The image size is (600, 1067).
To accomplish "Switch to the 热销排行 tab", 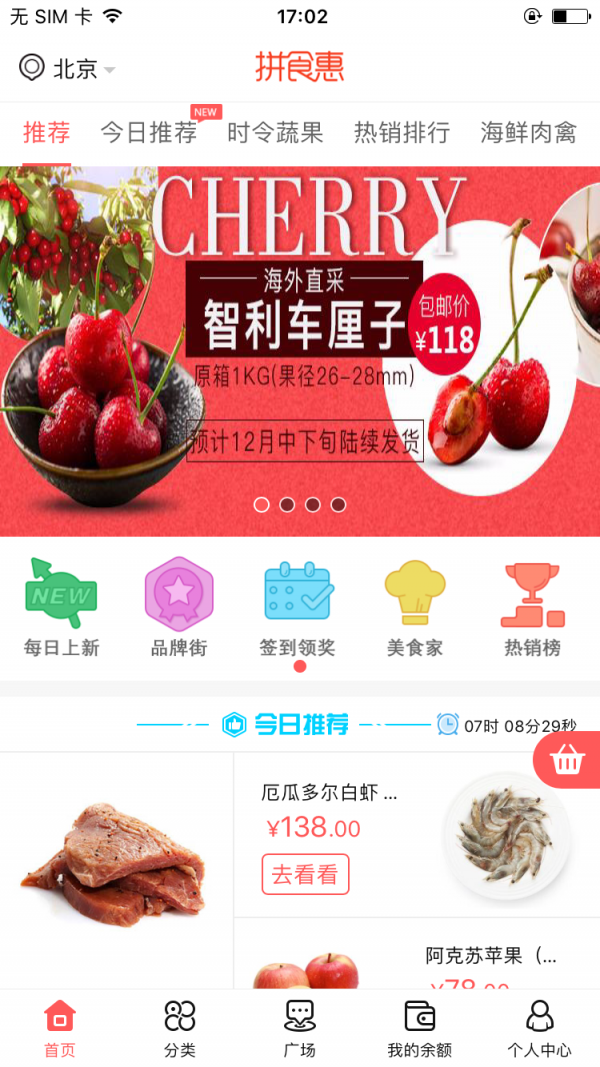I will pos(402,133).
